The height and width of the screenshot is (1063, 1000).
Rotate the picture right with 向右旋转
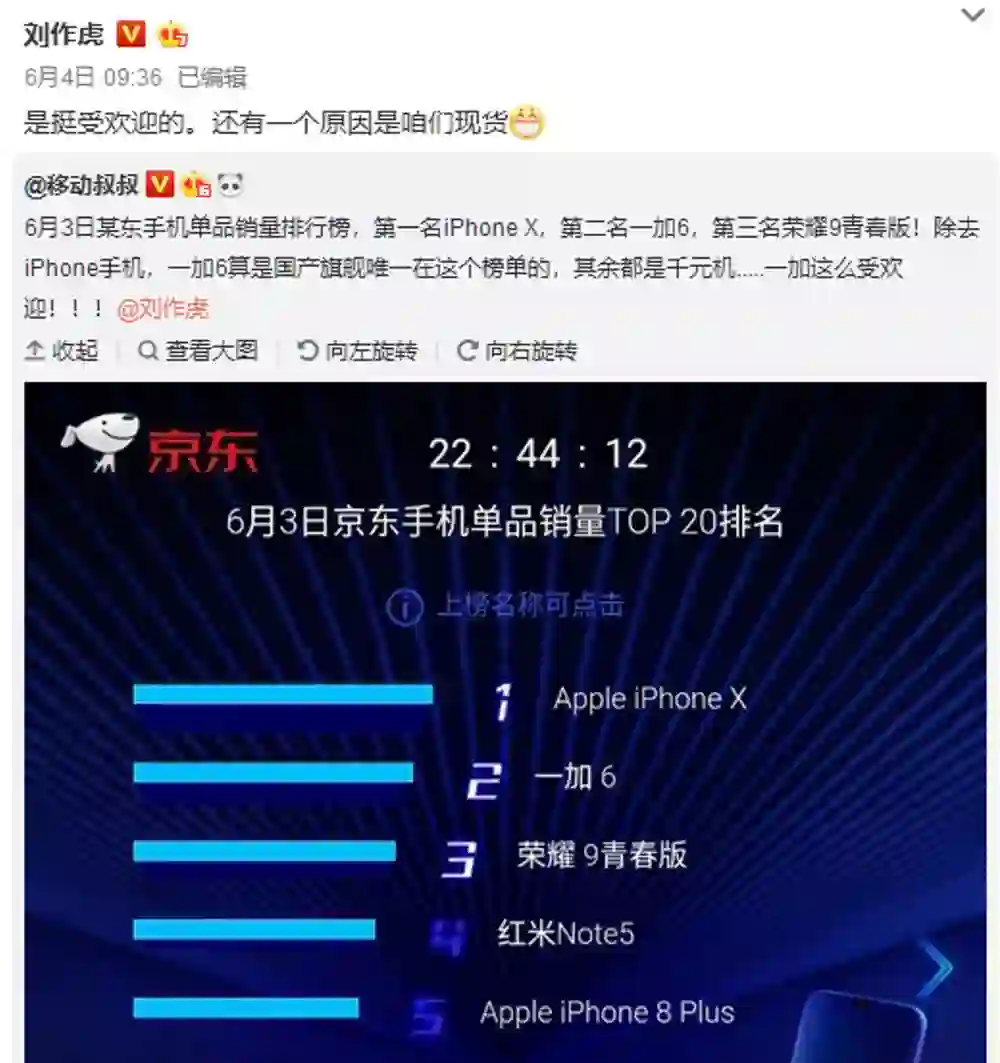(x=517, y=351)
